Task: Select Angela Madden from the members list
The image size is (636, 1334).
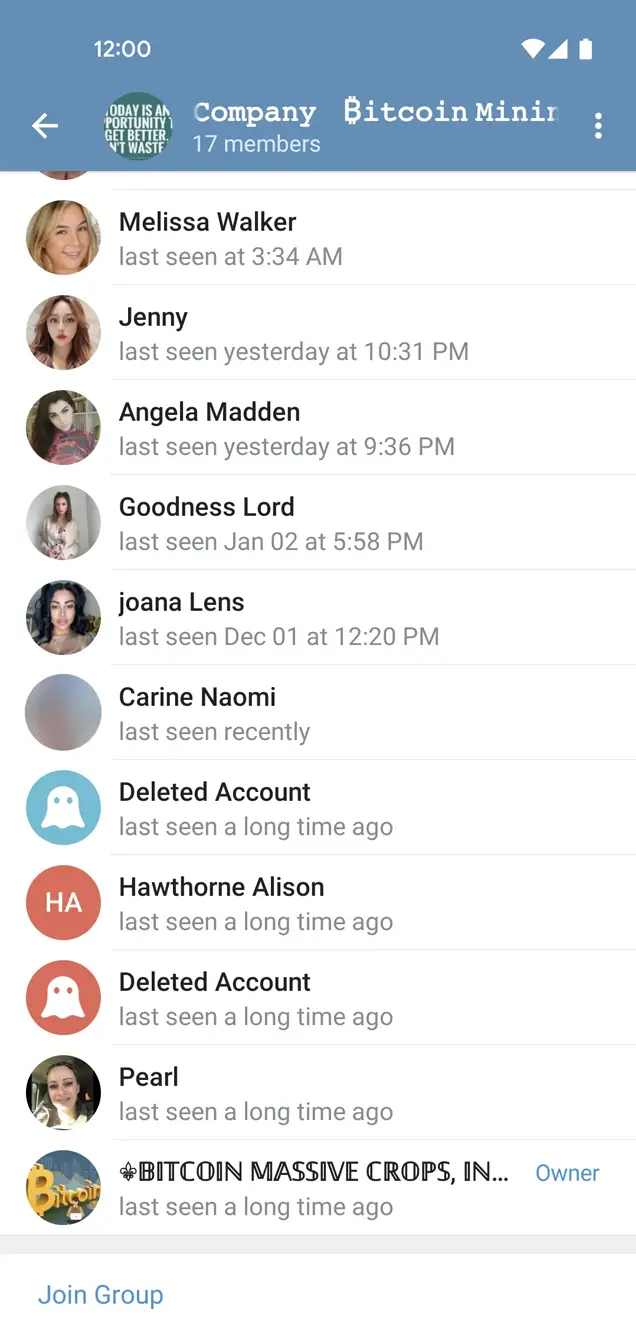Action: [x=318, y=428]
